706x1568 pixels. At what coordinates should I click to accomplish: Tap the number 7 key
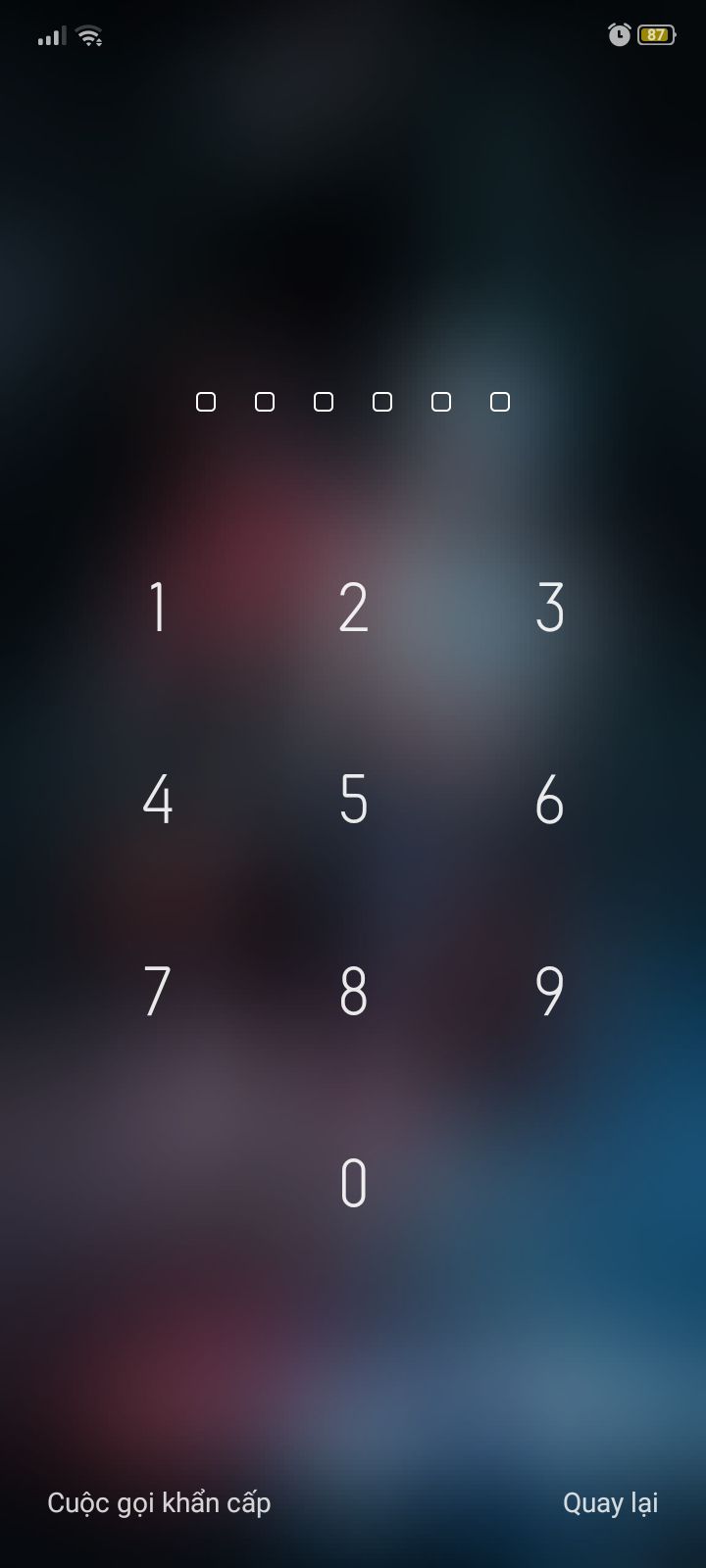click(157, 991)
